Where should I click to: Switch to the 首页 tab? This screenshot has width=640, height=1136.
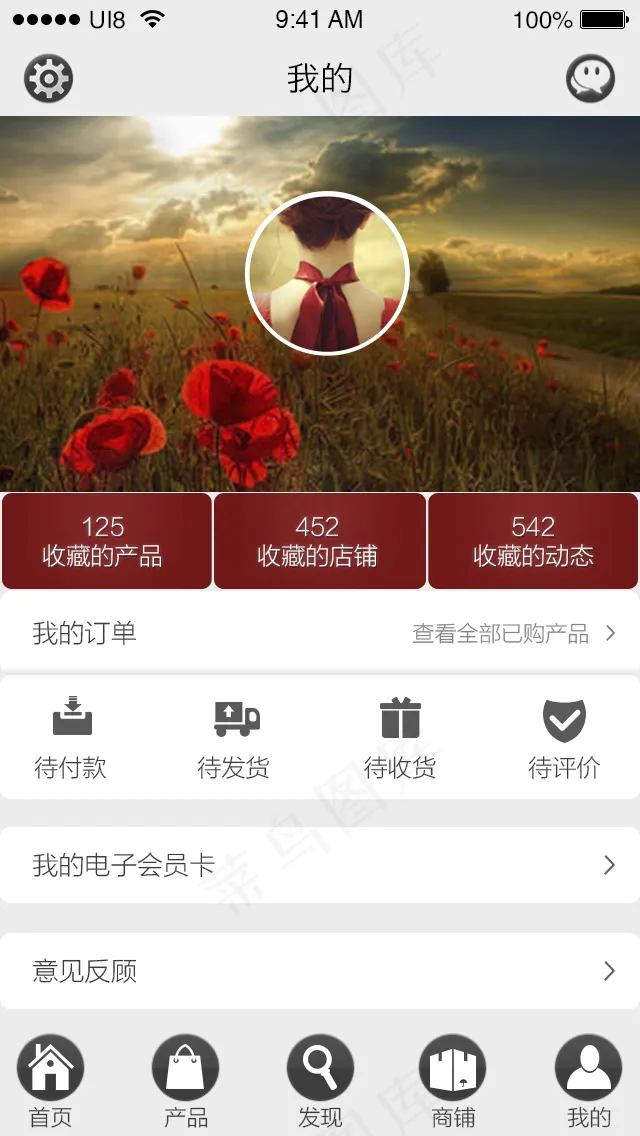coord(51,1081)
